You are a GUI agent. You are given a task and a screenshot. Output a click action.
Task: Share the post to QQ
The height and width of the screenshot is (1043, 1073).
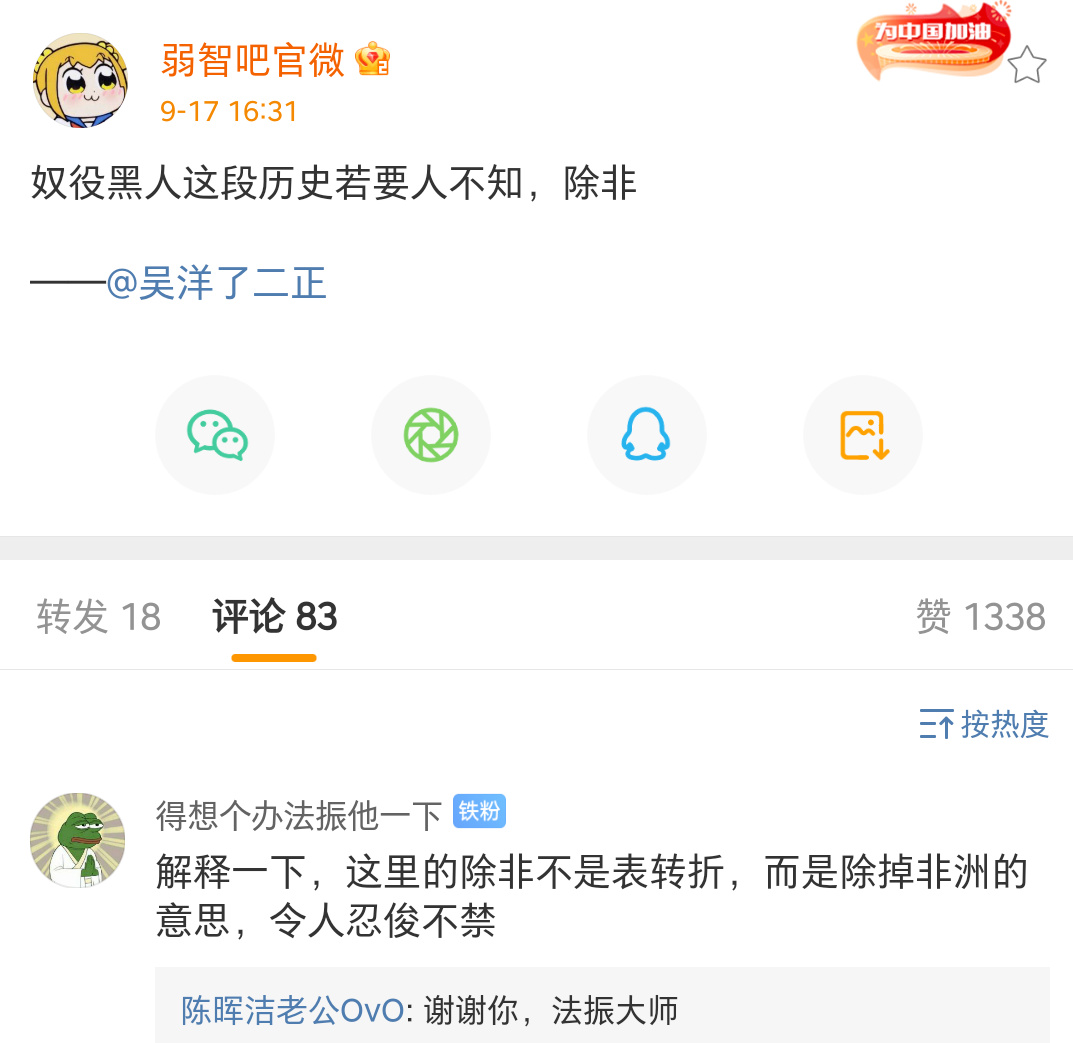coord(647,435)
